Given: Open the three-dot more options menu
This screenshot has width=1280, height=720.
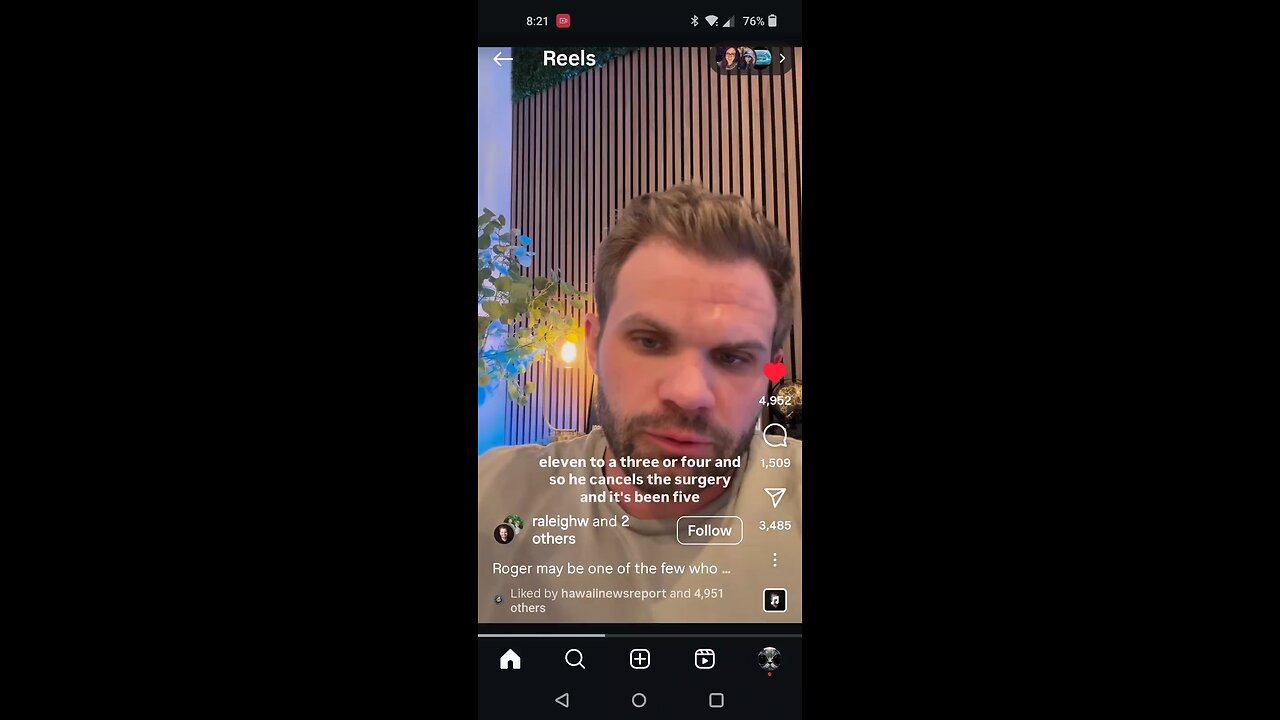Looking at the screenshot, I should [x=775, y=560].
